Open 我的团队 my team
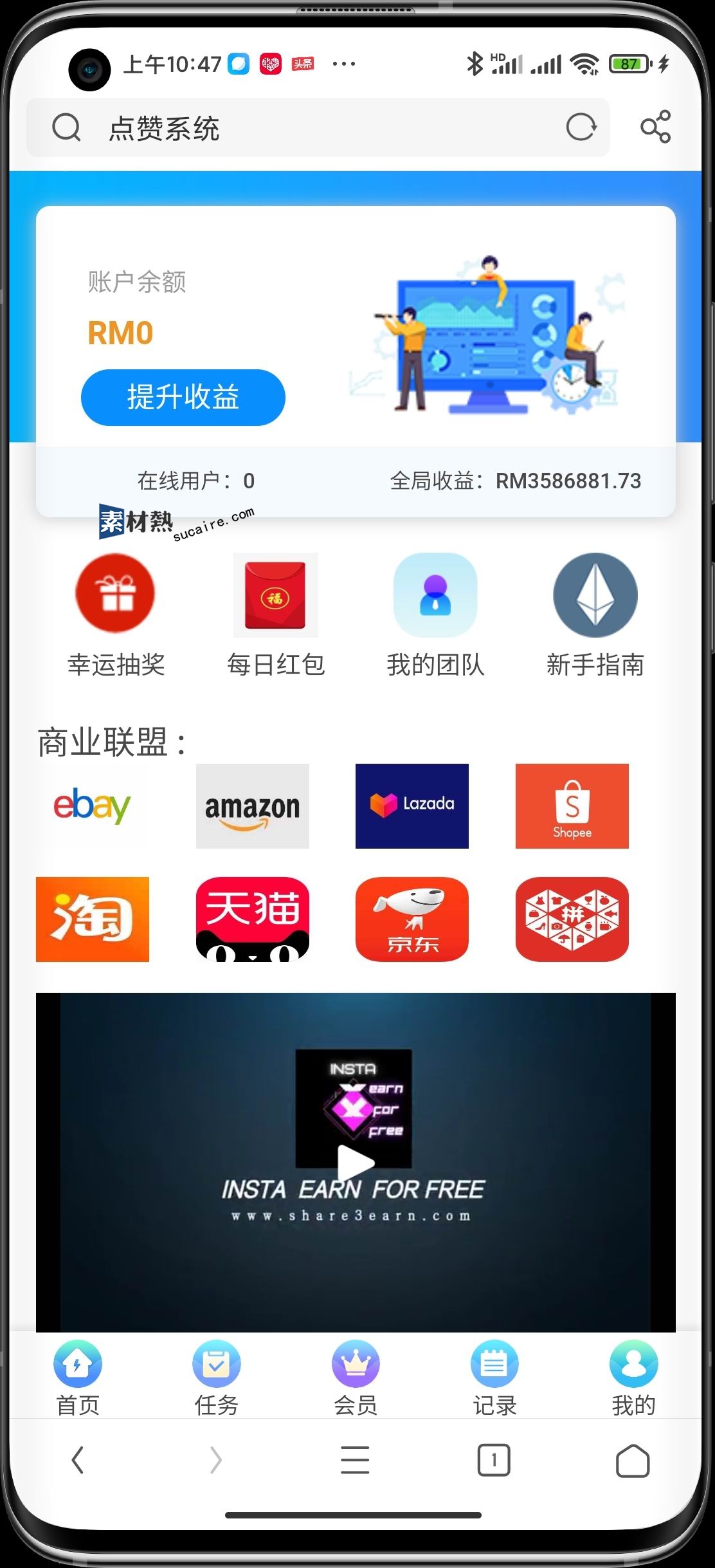 pyautogui.click(x=435, y=614)
